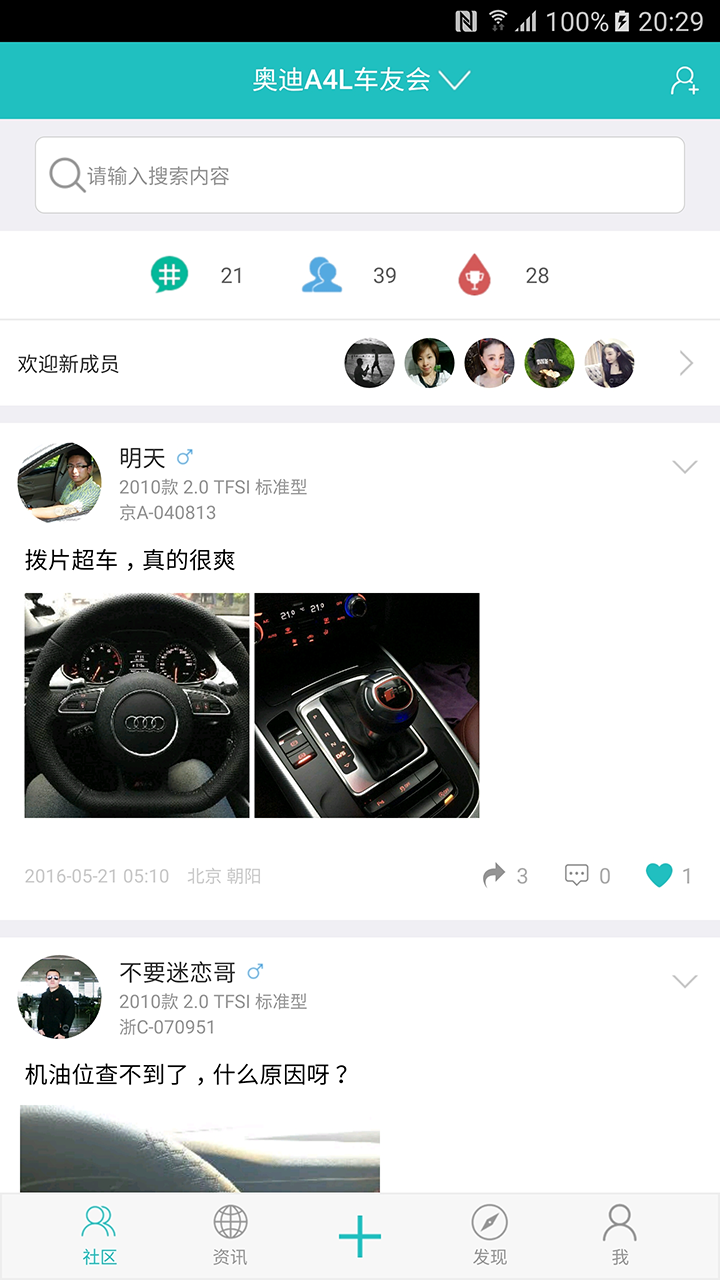Open comments on 明天's post
Viewport: 720px width, 1280px height.
(x=578, y=875)
